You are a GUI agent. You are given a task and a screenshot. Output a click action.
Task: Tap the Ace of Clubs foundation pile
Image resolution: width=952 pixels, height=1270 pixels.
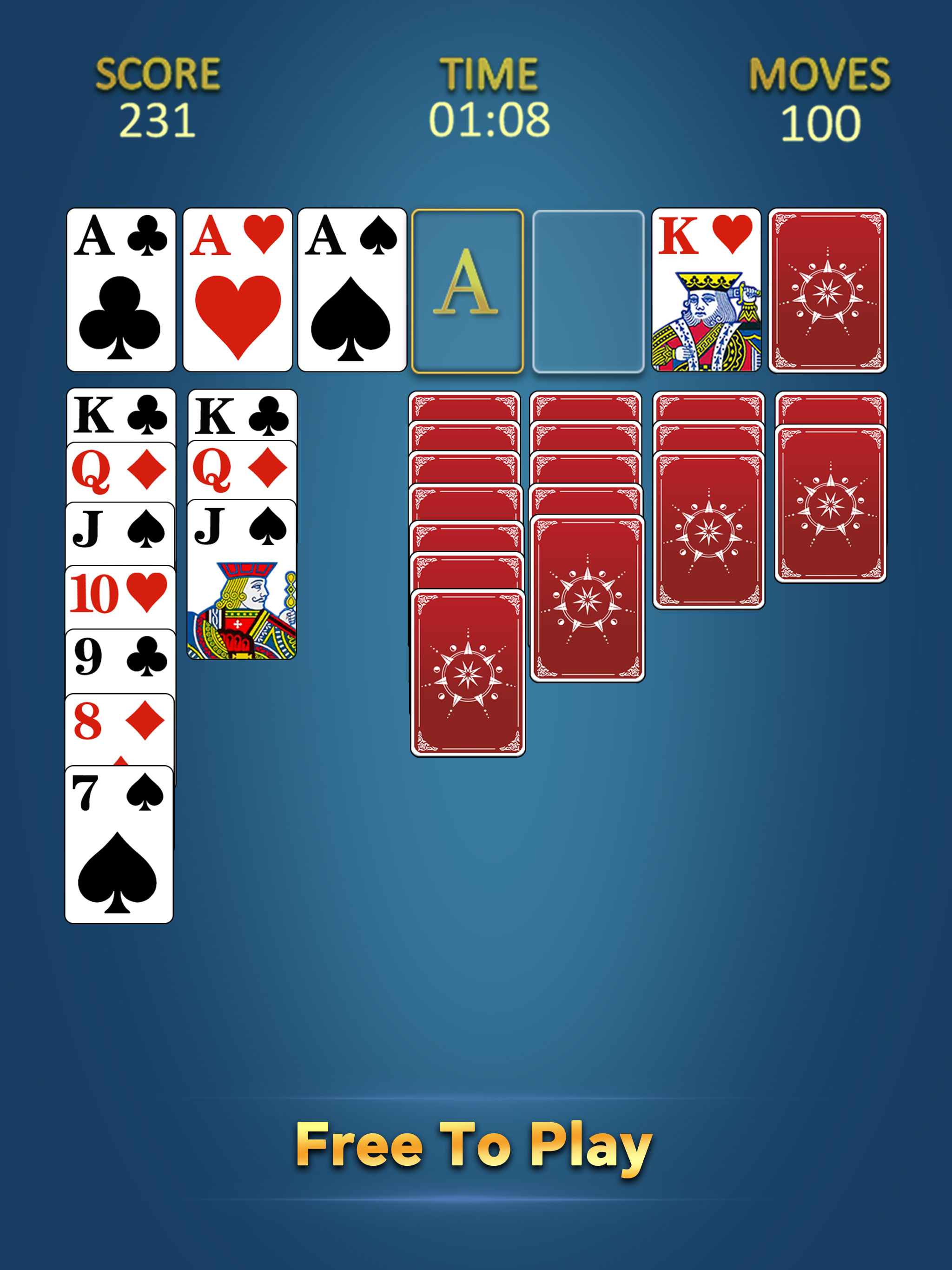tap(121, 291)
